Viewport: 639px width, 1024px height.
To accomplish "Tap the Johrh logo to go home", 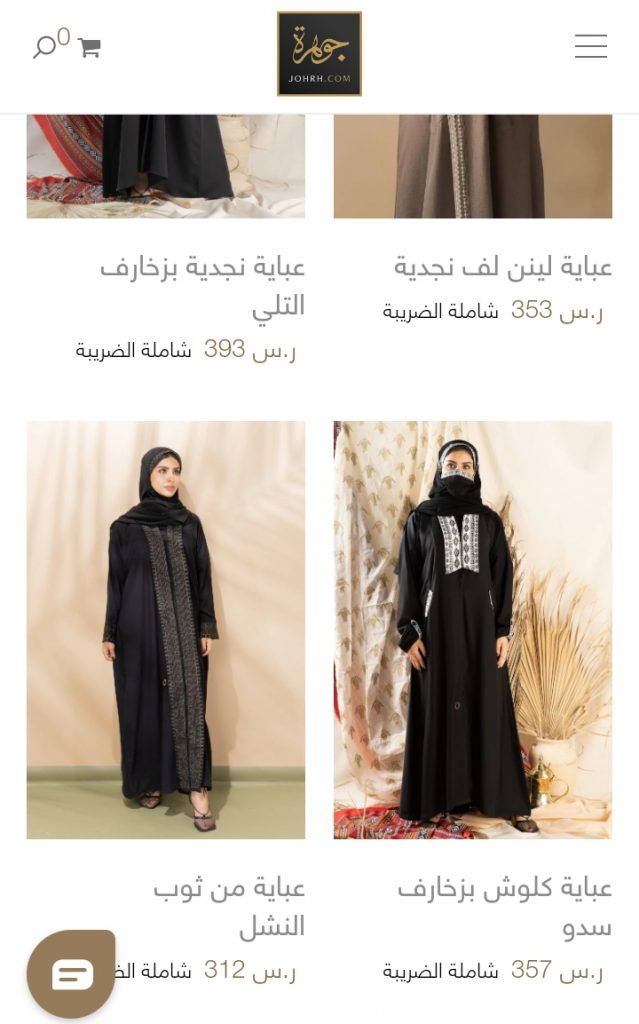I will point(320,54).
